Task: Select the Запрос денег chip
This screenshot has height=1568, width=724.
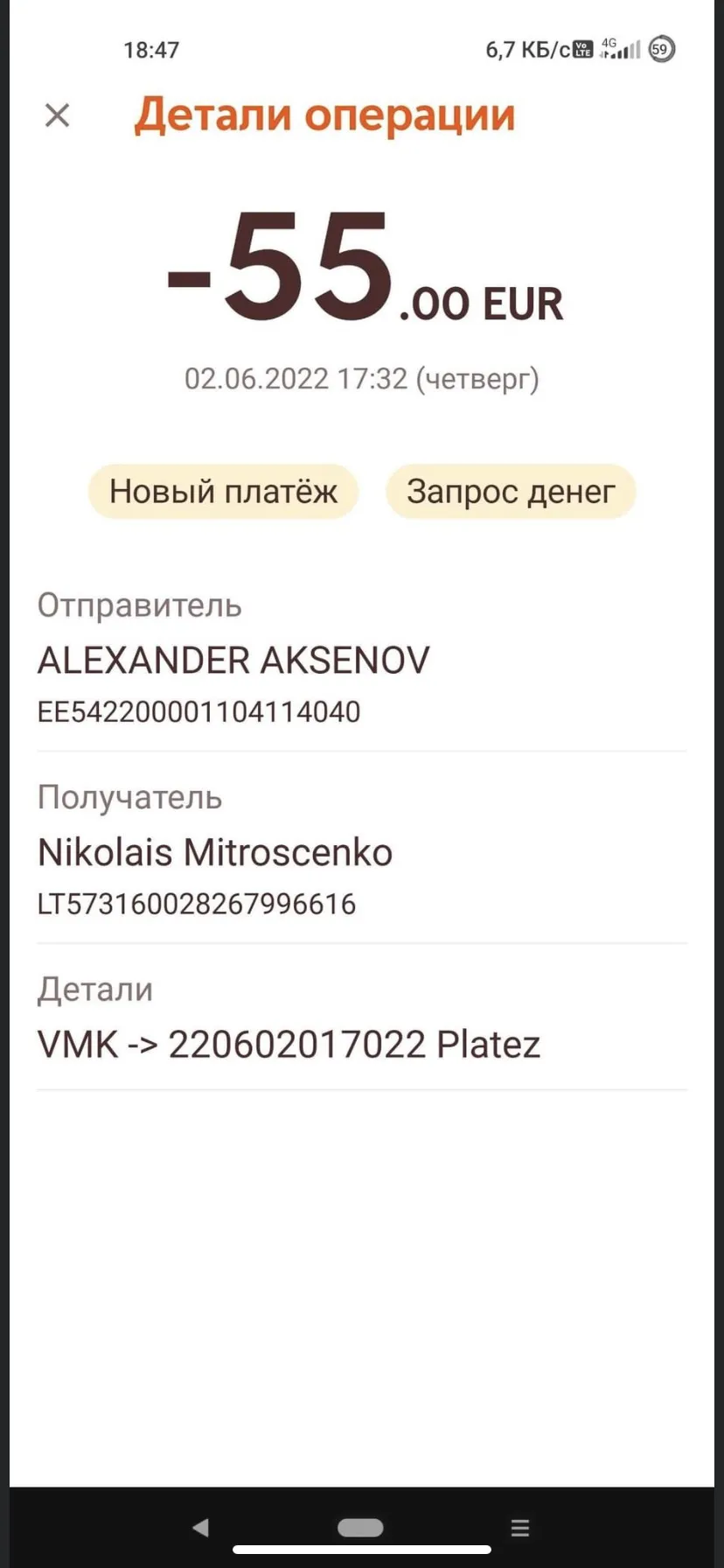Action: [x=511, y=492]
